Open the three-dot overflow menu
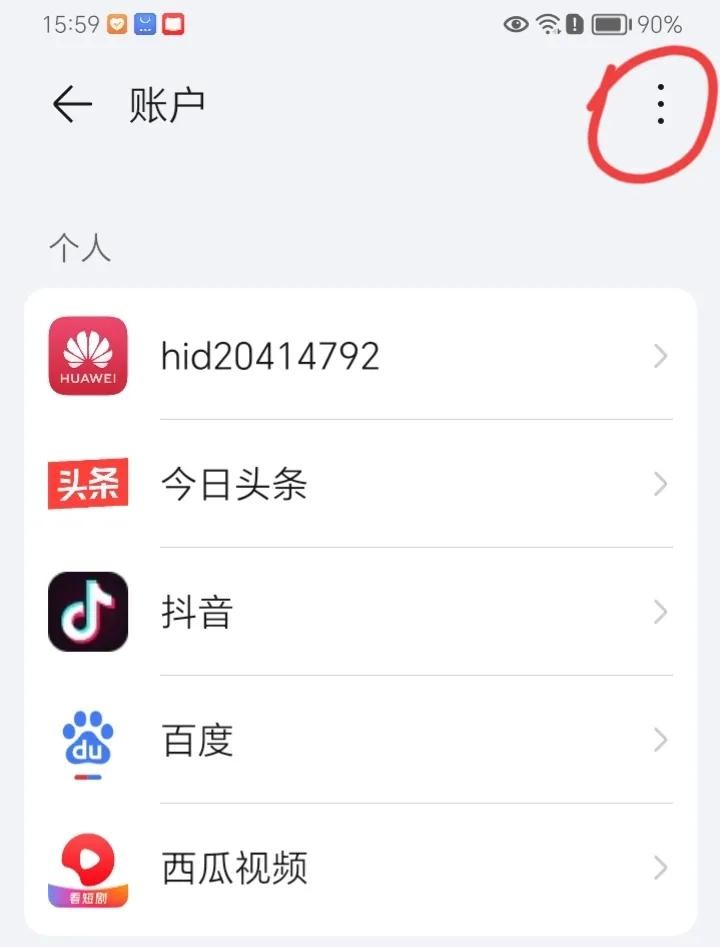Image resolution: width=720 pixels, height=947 pixels. coord(660,104)
